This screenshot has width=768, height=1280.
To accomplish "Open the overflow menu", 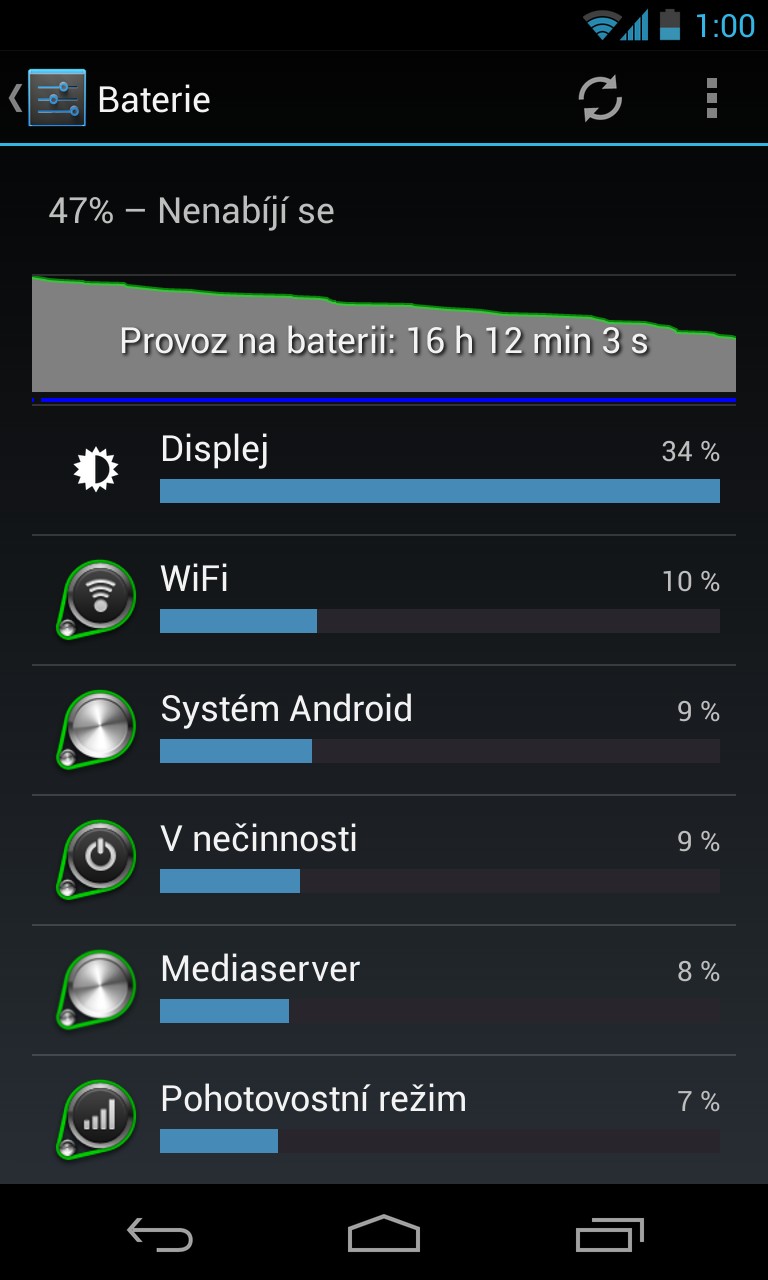I will click(x=711, y=98).
